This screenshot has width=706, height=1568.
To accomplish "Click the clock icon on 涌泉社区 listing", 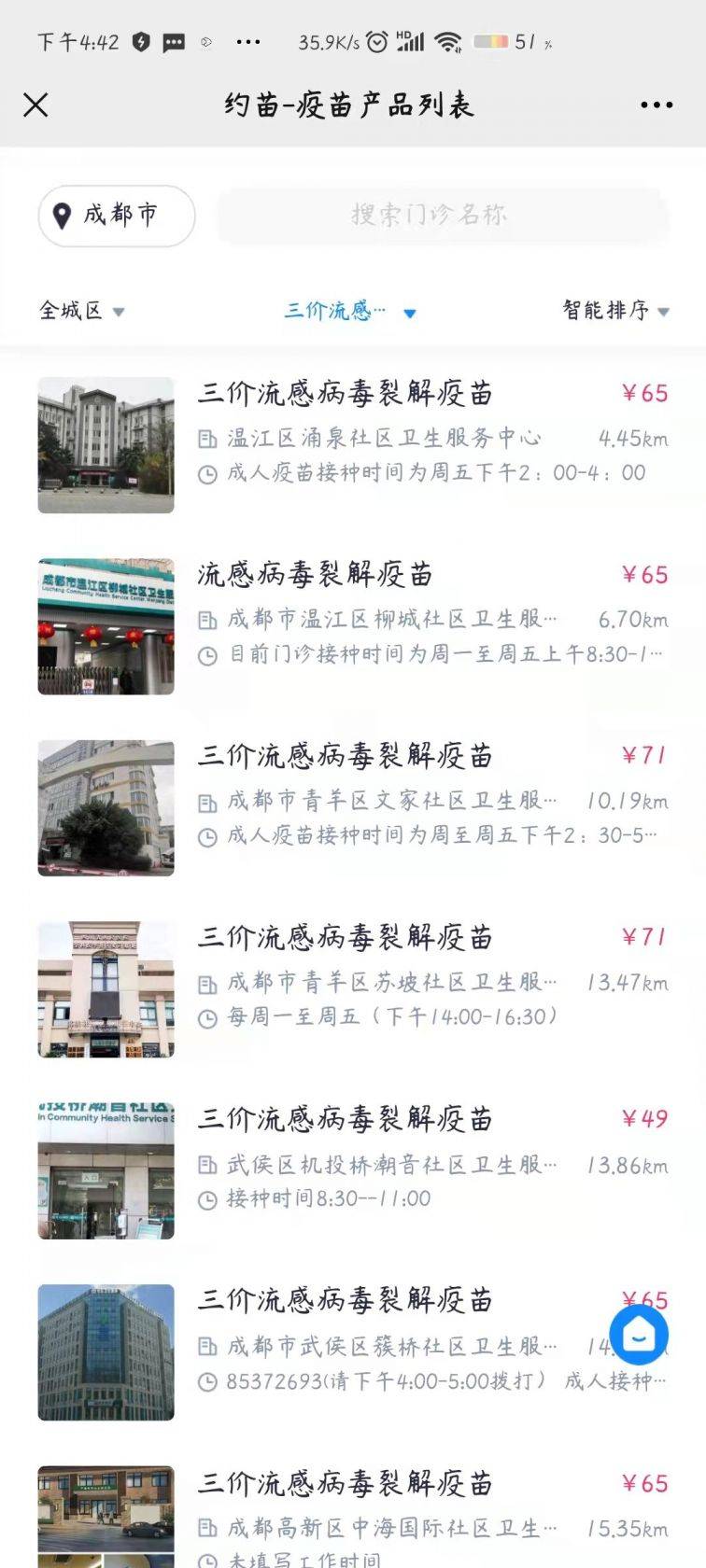I will pos(207,472).
